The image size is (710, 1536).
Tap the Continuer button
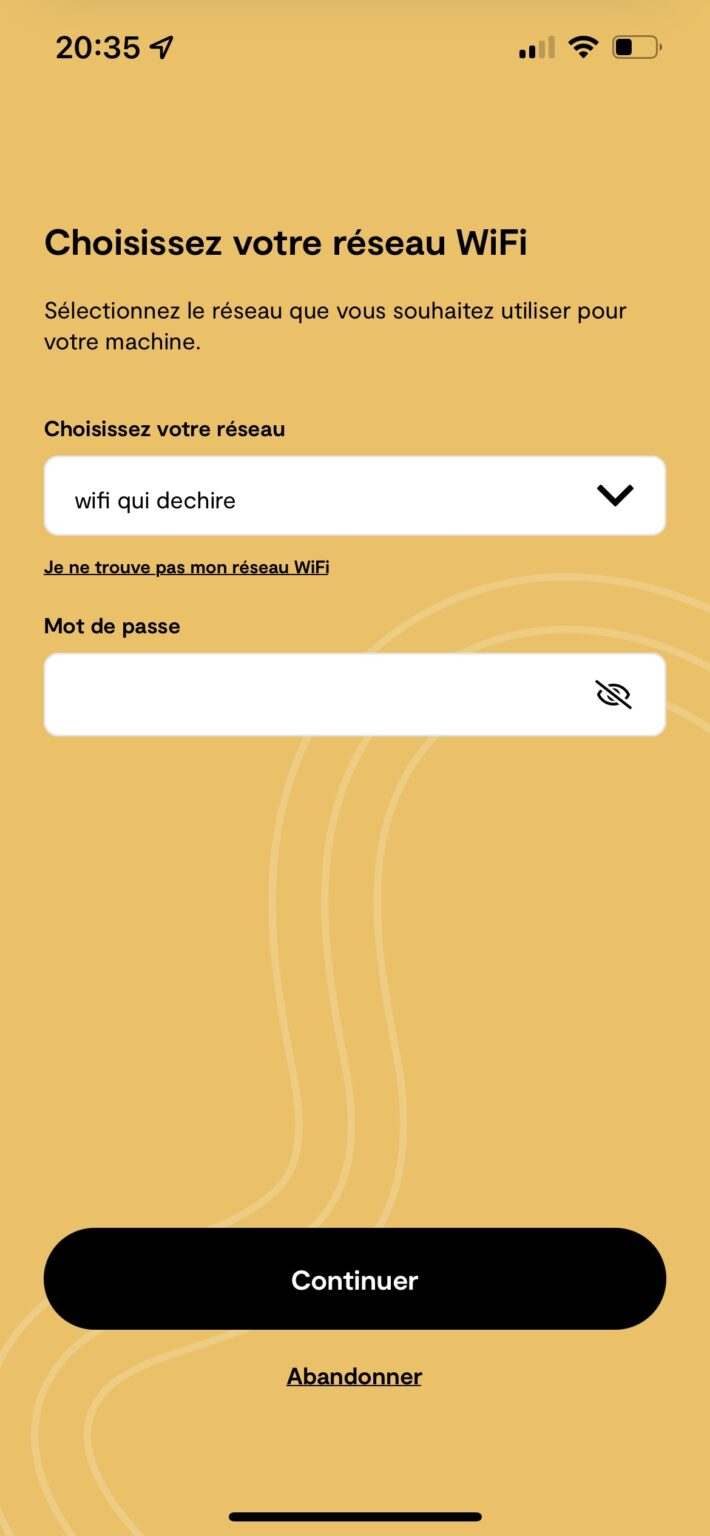[354, 1279]
